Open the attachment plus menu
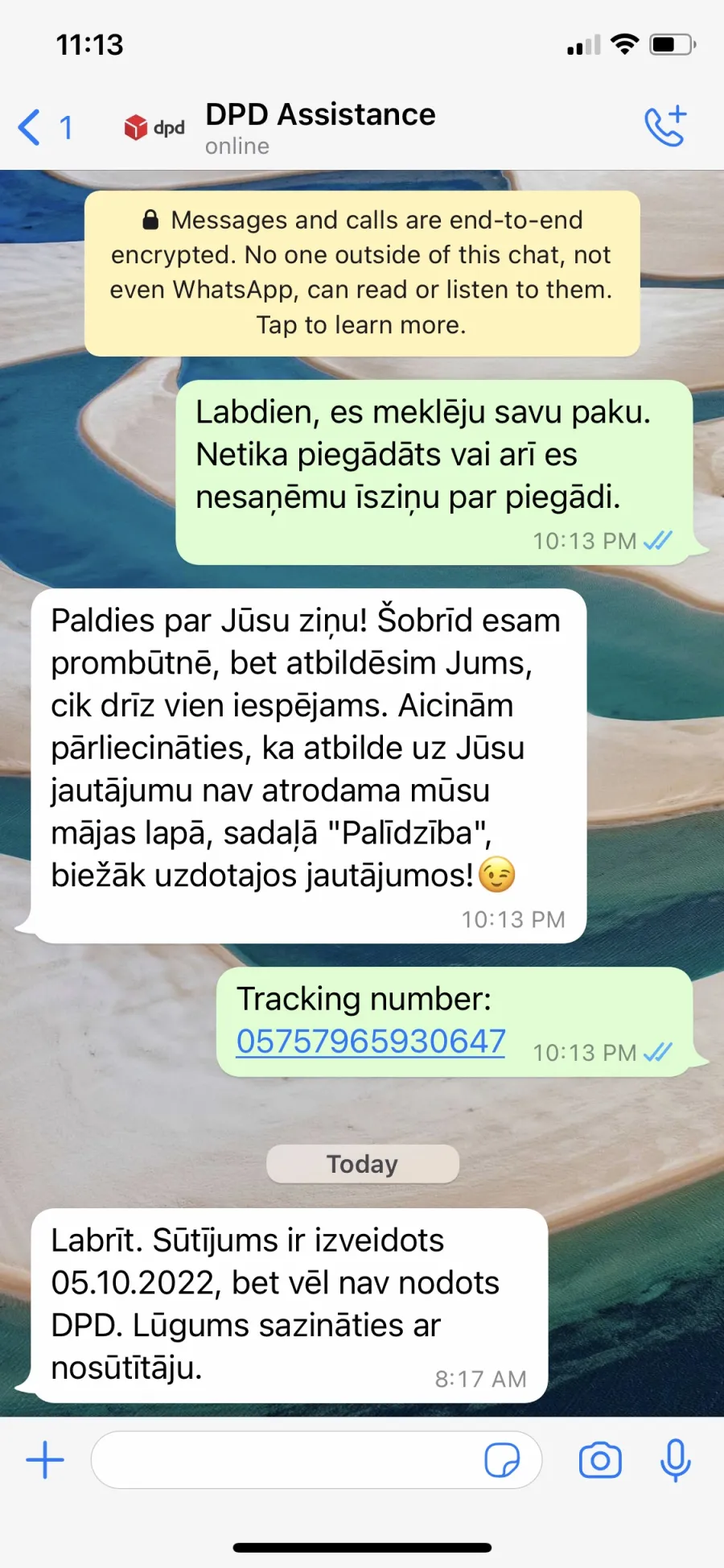Image resolution: width=724 pixels, height=1568 pixels. 45,1460
